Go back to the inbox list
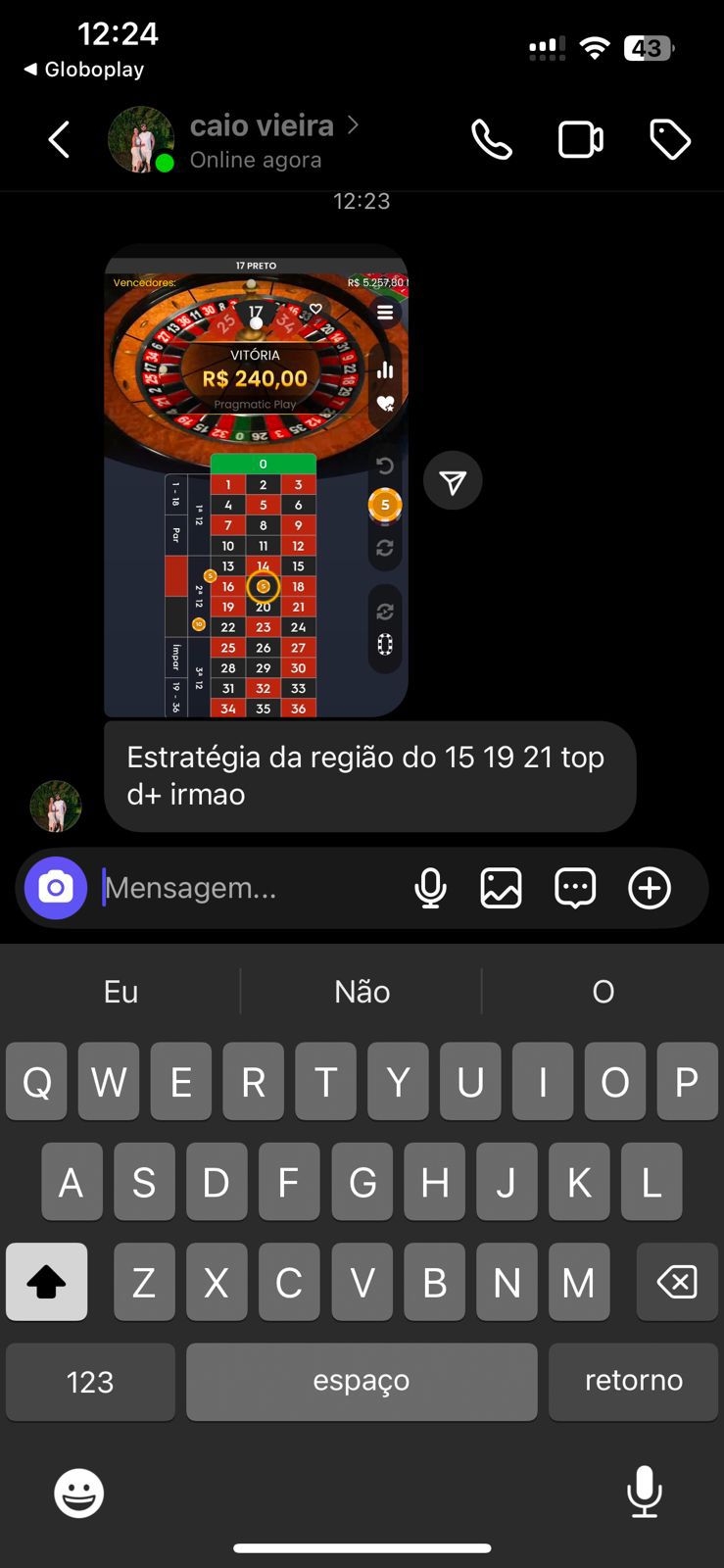The width and height of the screenshot is (724, 1568). point(59,140)
